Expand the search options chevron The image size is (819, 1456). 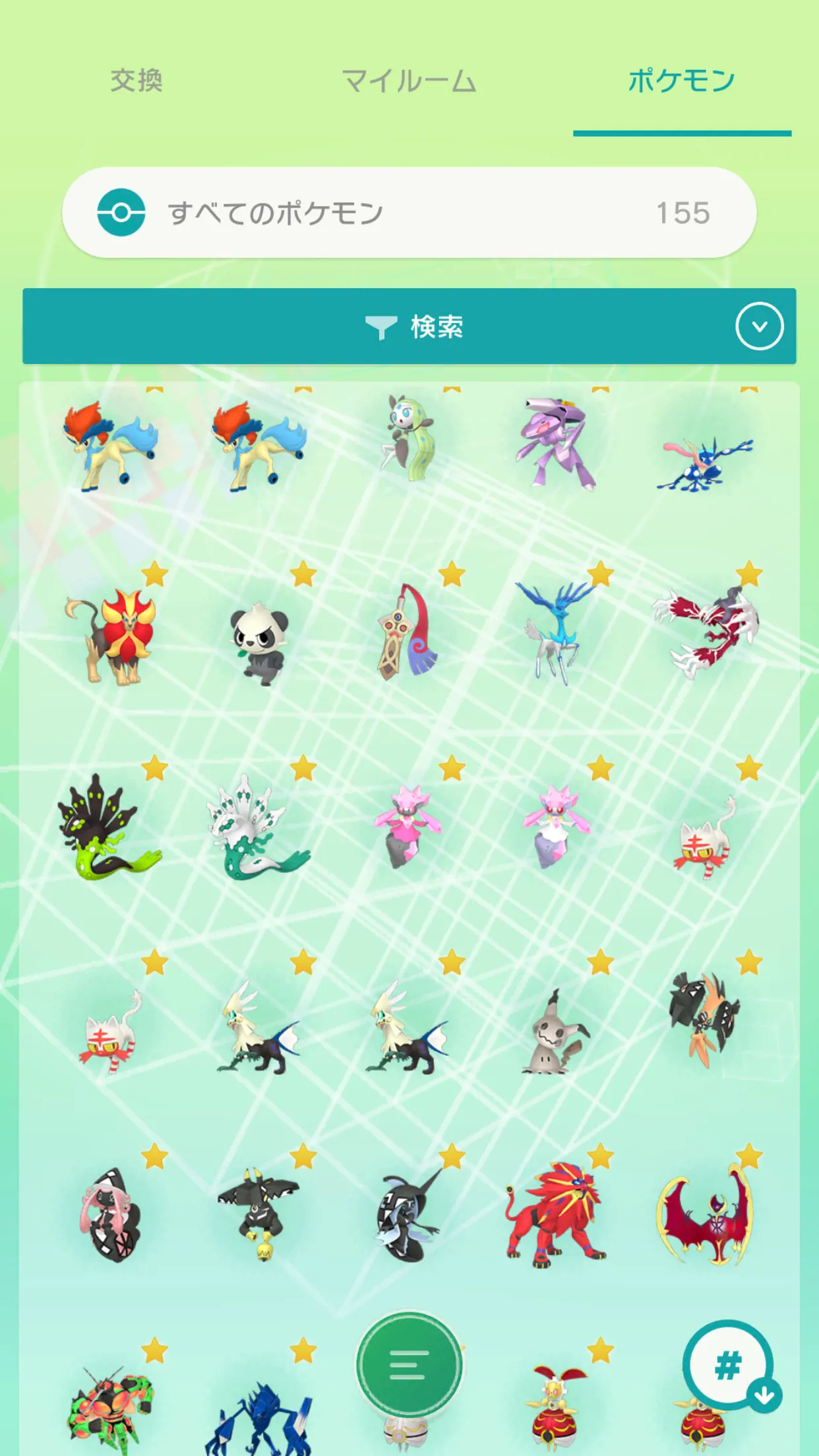(760, 326)
